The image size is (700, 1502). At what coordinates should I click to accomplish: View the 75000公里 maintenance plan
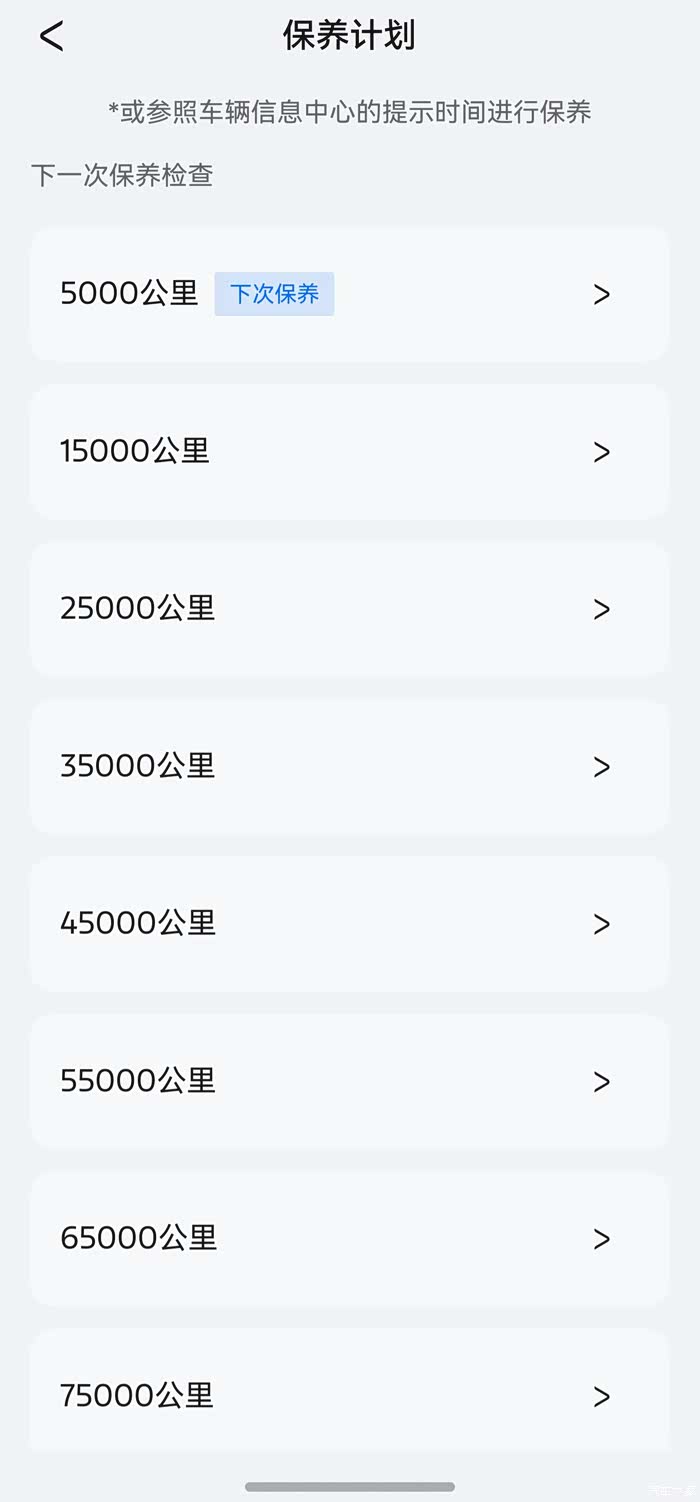(x=349, y=1394)
